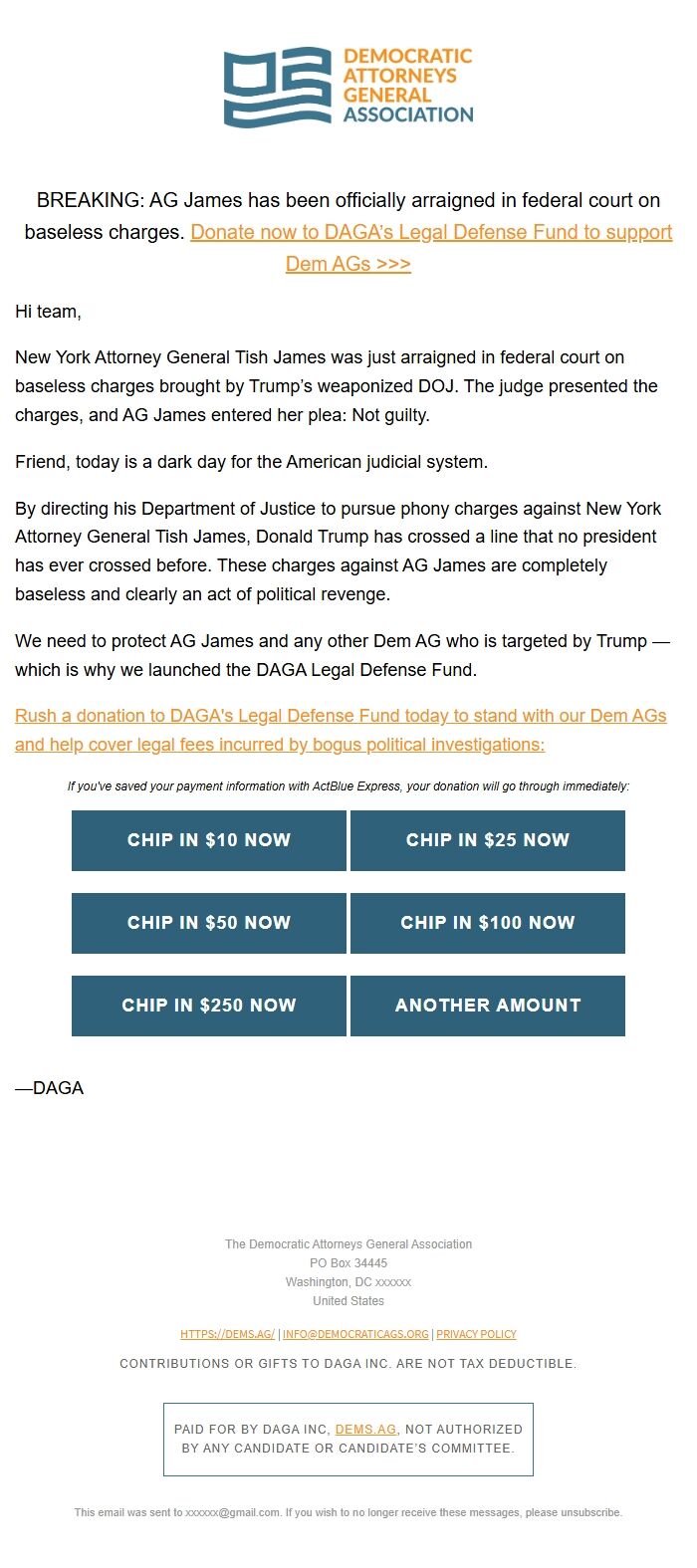
Task: Pick Another Amount to donate
Action: coord(488,1006)
